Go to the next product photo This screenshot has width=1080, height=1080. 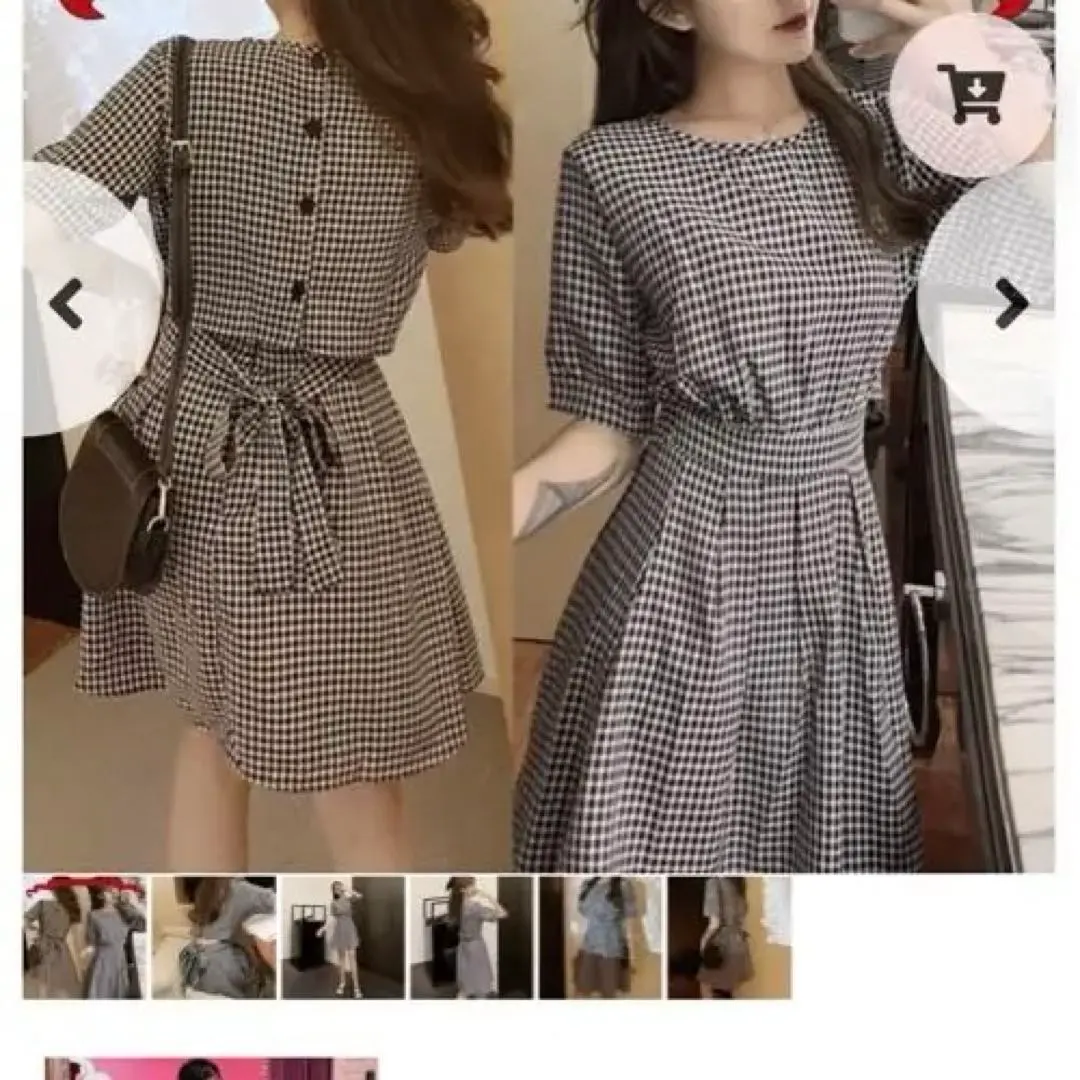pos(1011,303)
